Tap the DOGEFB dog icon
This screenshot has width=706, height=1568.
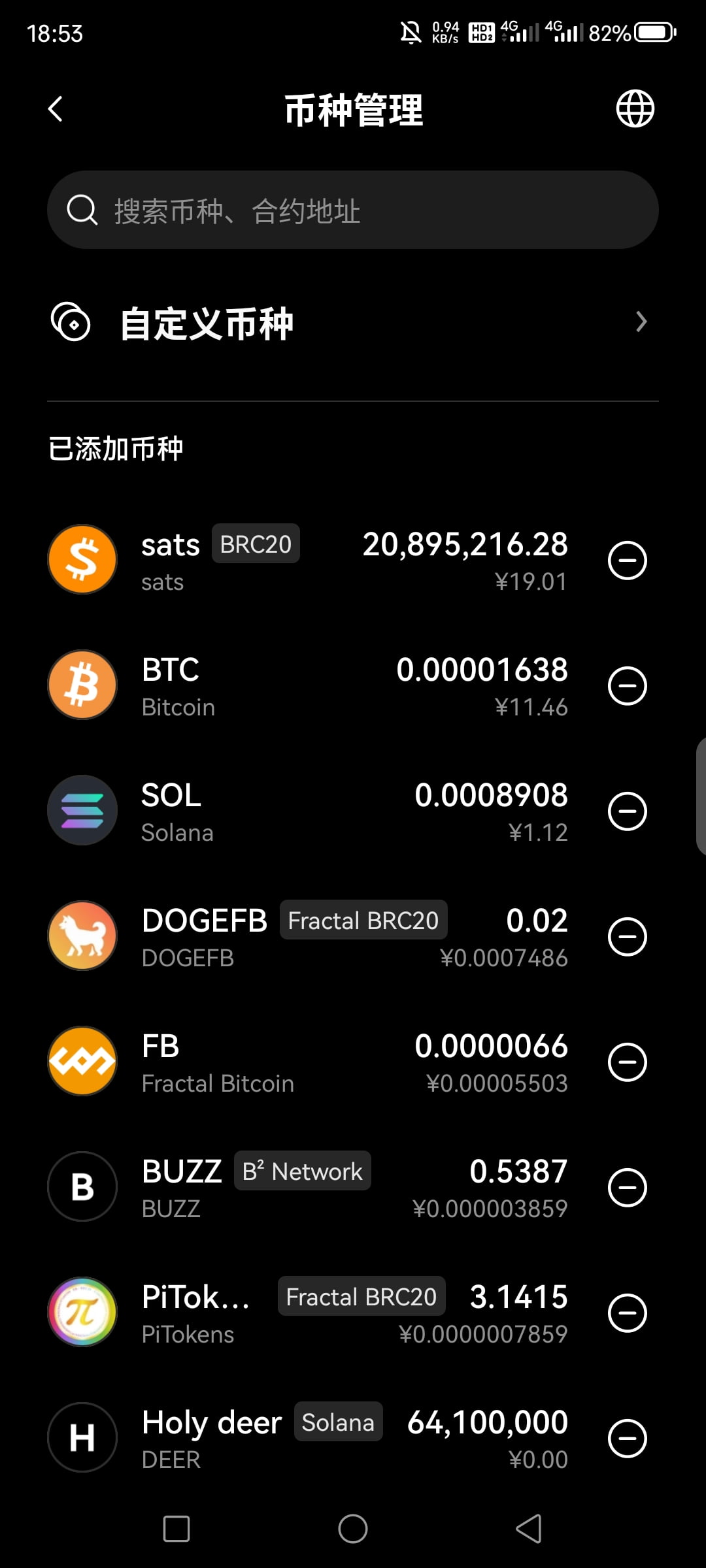point(82,936)
